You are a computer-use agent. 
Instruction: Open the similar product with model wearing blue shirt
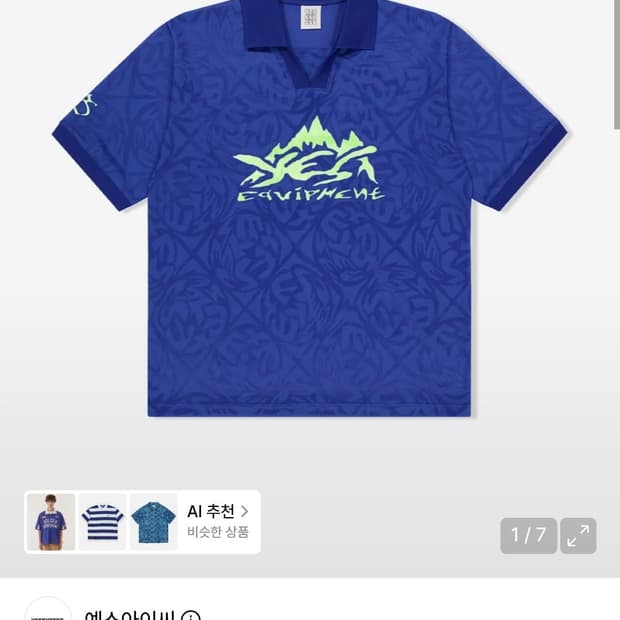point(51,522)
